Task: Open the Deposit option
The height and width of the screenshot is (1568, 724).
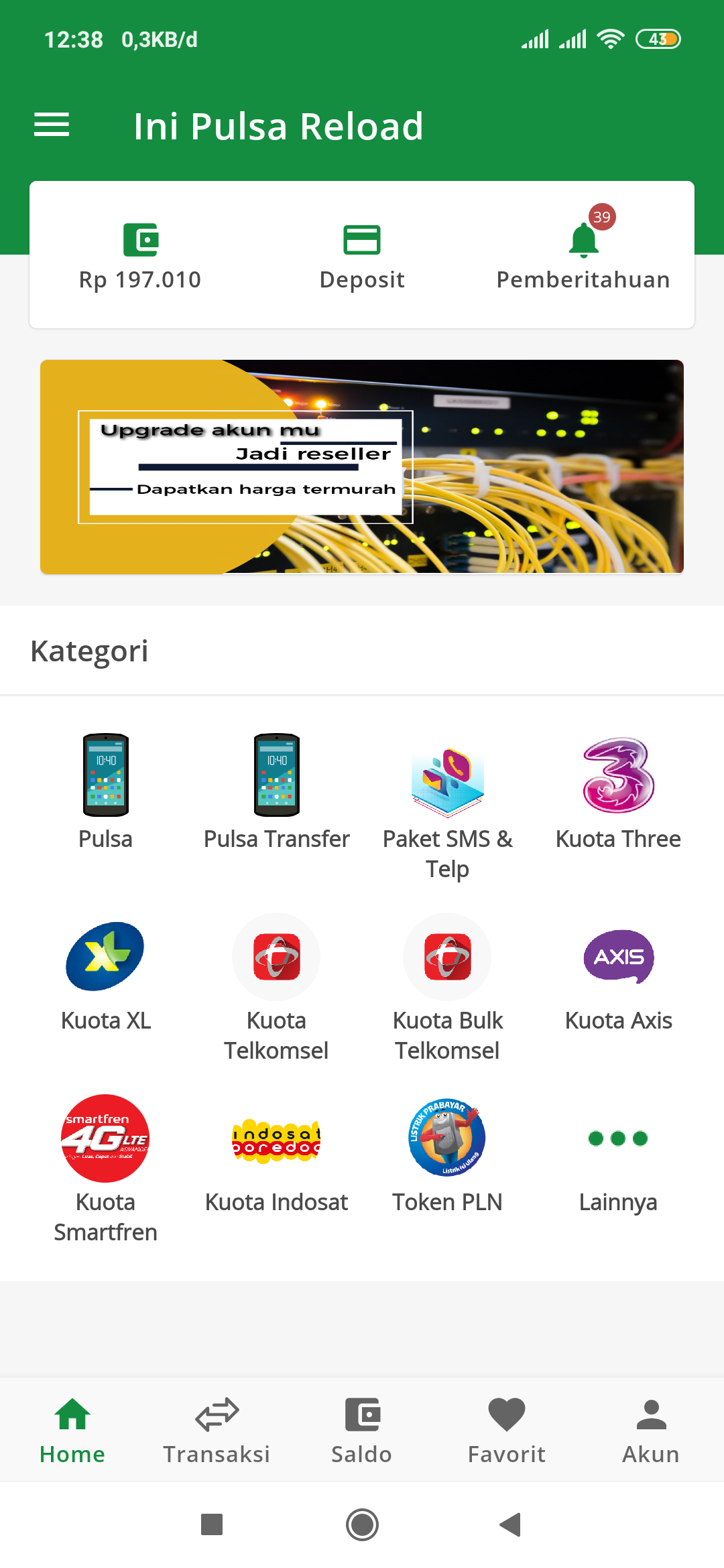Action: (362, 258)
